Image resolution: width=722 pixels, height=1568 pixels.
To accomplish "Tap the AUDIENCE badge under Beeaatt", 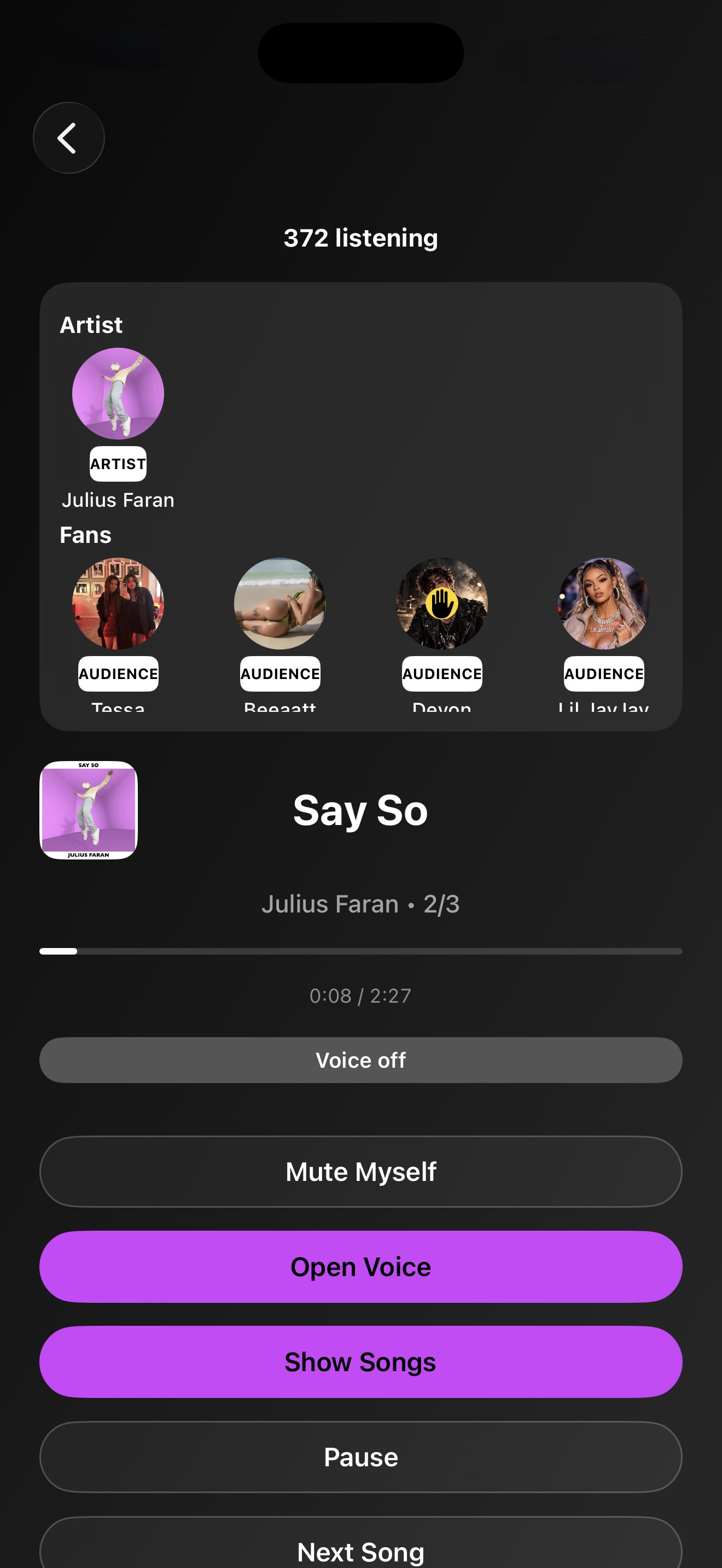I will point(280,673).
